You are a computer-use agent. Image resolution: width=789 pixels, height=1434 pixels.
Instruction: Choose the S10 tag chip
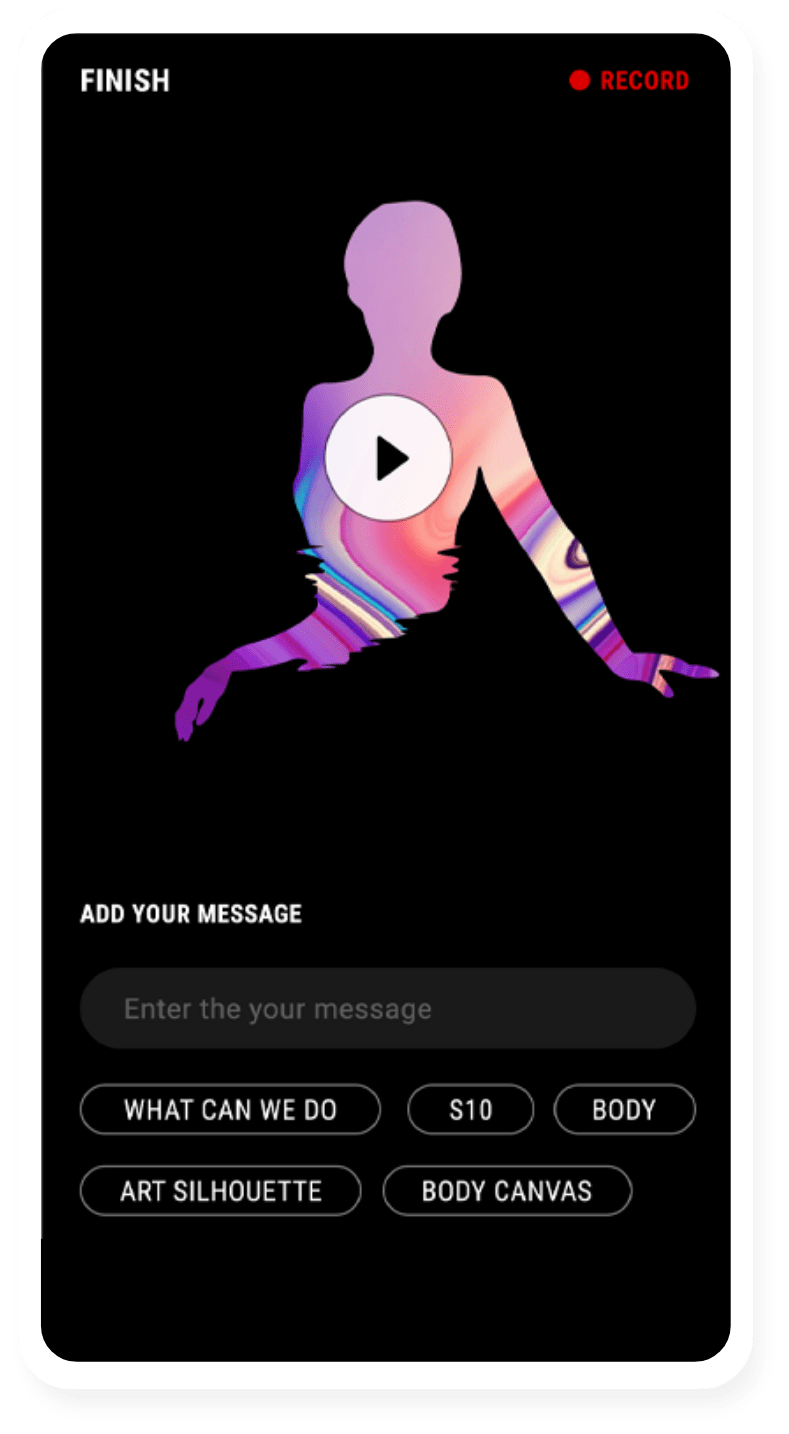pos(471,1110)
